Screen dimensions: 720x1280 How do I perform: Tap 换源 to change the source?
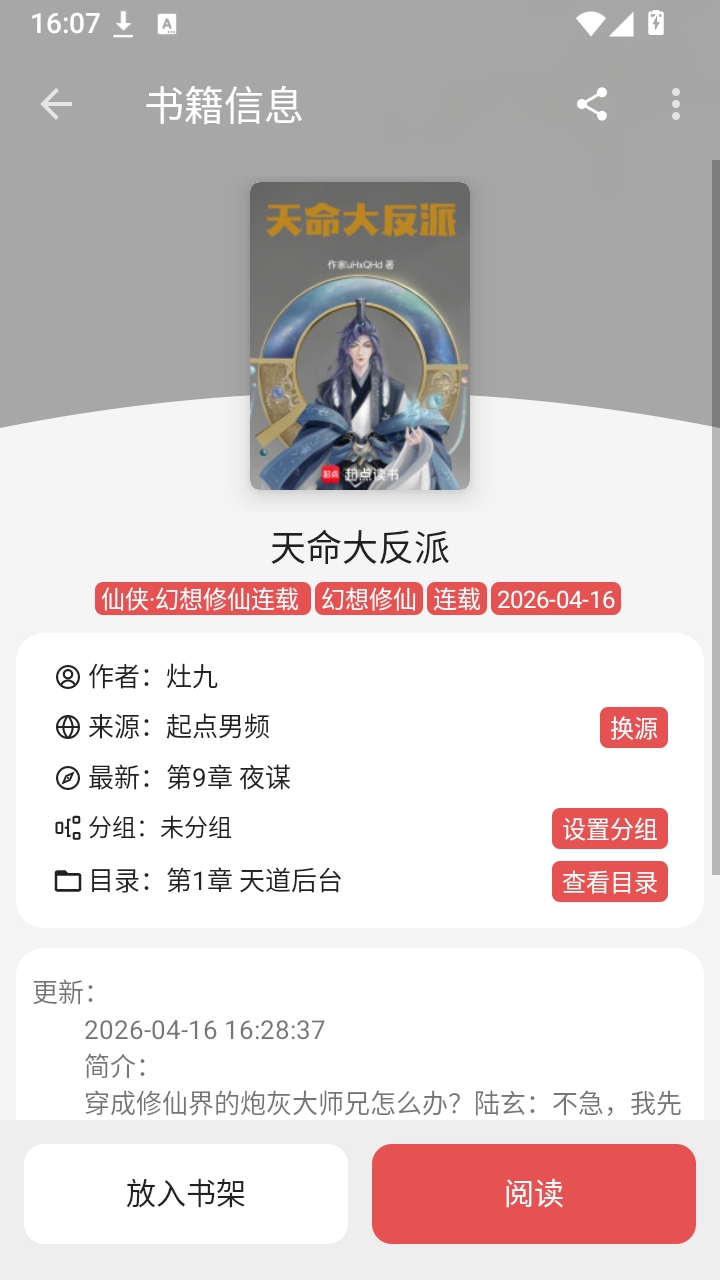(634, 728)
